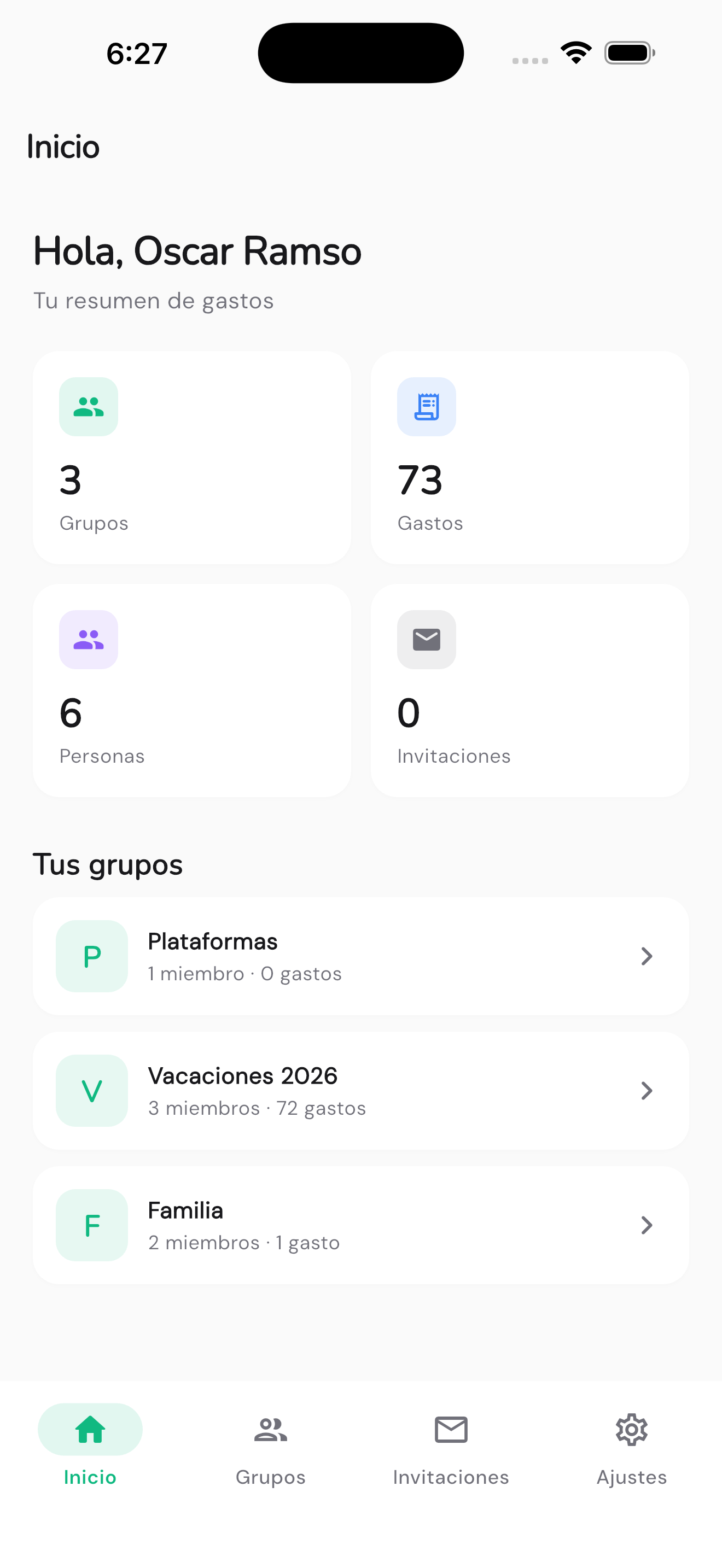Switch to the Grupos tab
Screen dimensions: 722x1568
click(270, 1449)
